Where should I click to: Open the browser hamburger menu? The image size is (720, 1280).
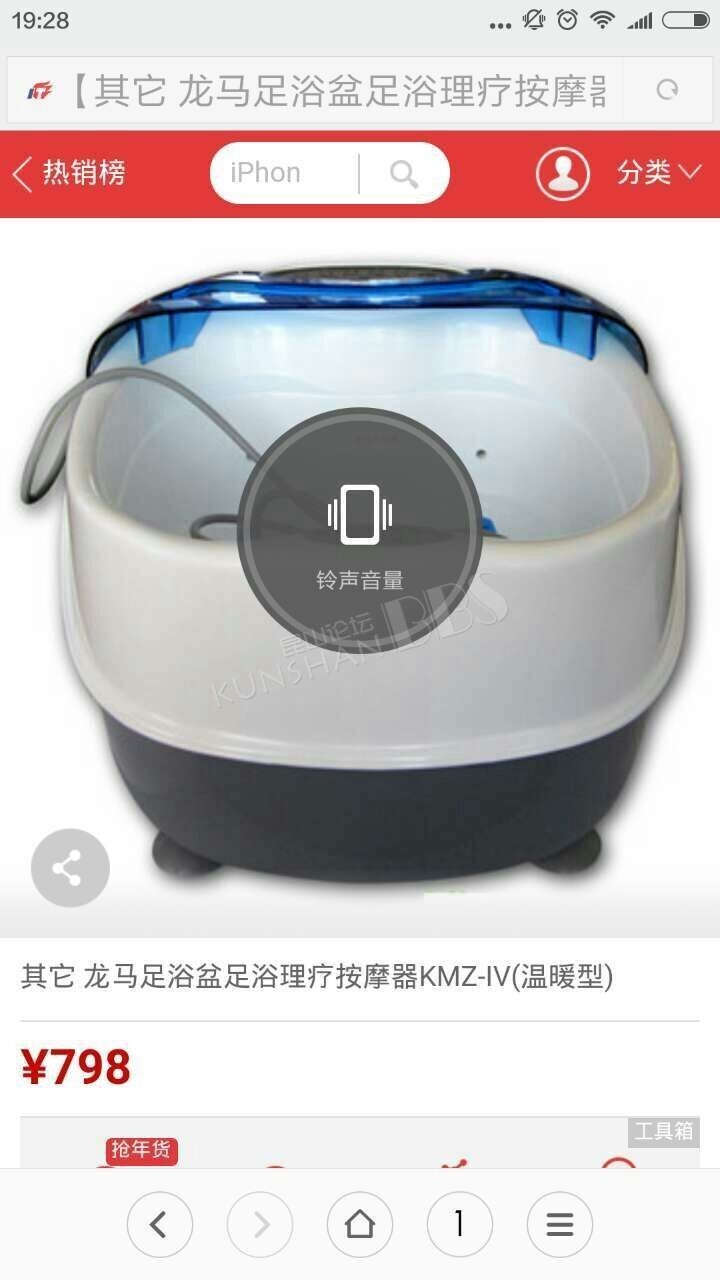point(560,1224)
